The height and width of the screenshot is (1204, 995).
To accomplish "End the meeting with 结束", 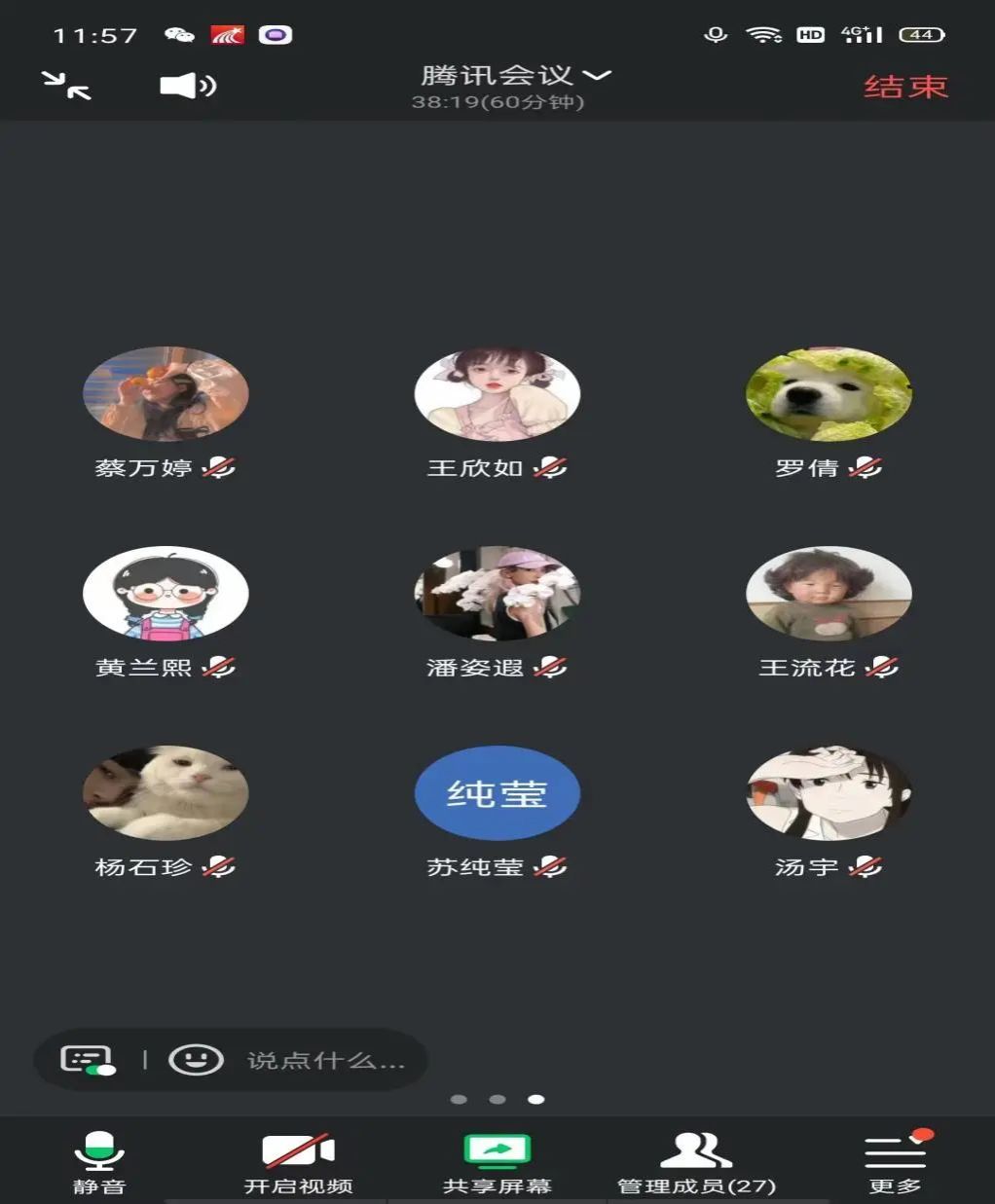I will click(904, 87).
